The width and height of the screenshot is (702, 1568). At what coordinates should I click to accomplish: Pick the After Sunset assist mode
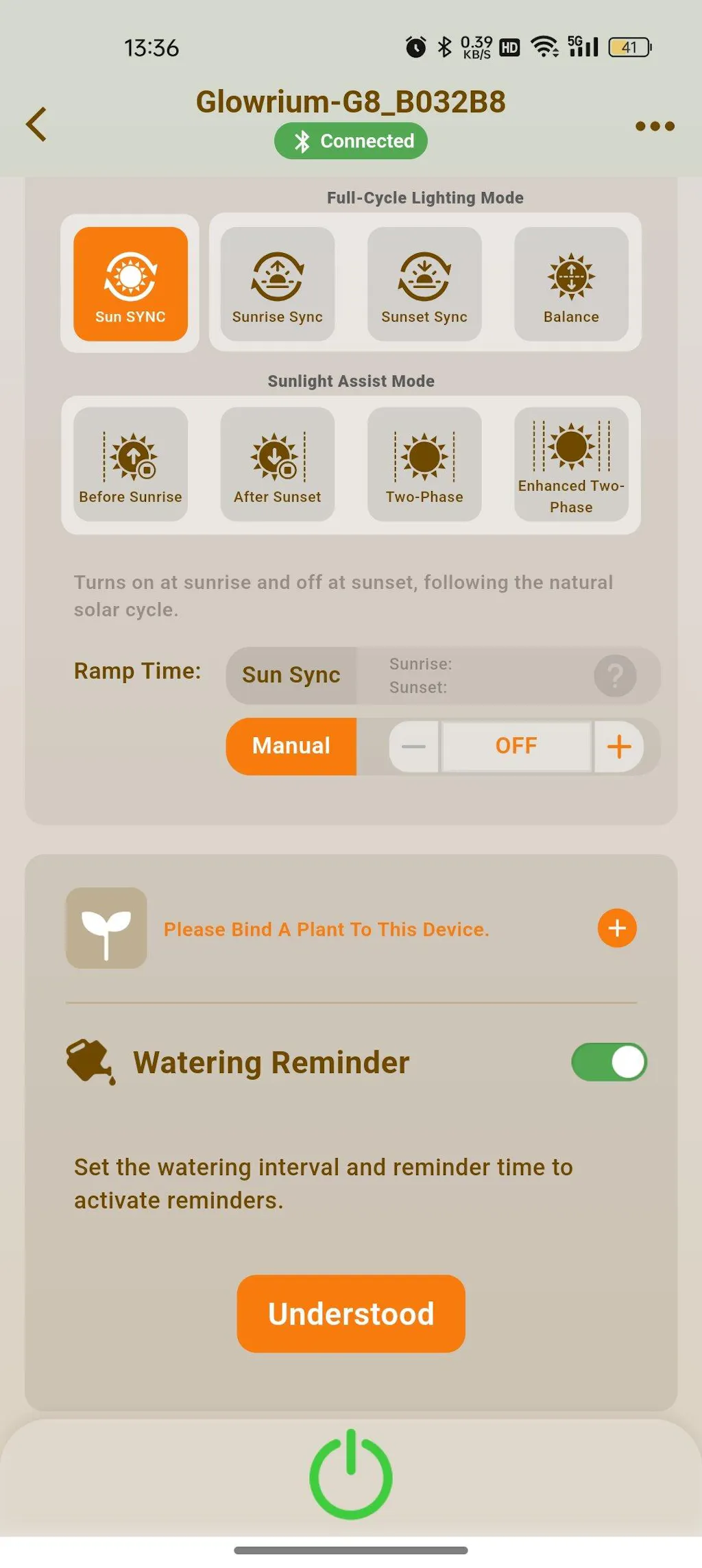(x=277, y=464)
